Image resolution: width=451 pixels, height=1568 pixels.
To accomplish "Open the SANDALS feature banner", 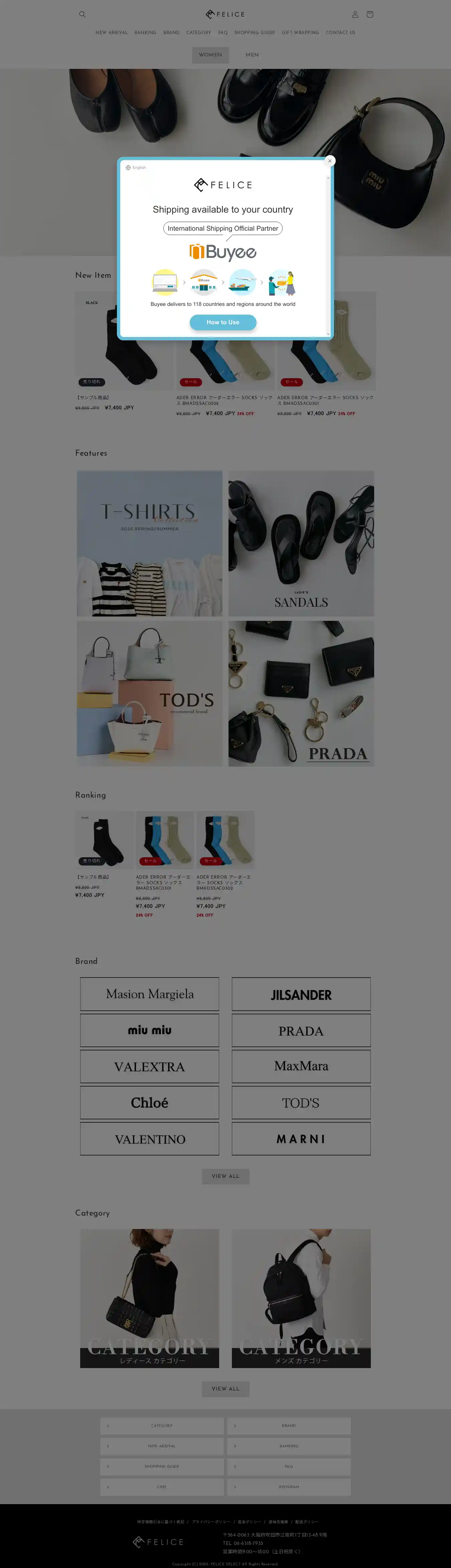I will tap(301, 543).
